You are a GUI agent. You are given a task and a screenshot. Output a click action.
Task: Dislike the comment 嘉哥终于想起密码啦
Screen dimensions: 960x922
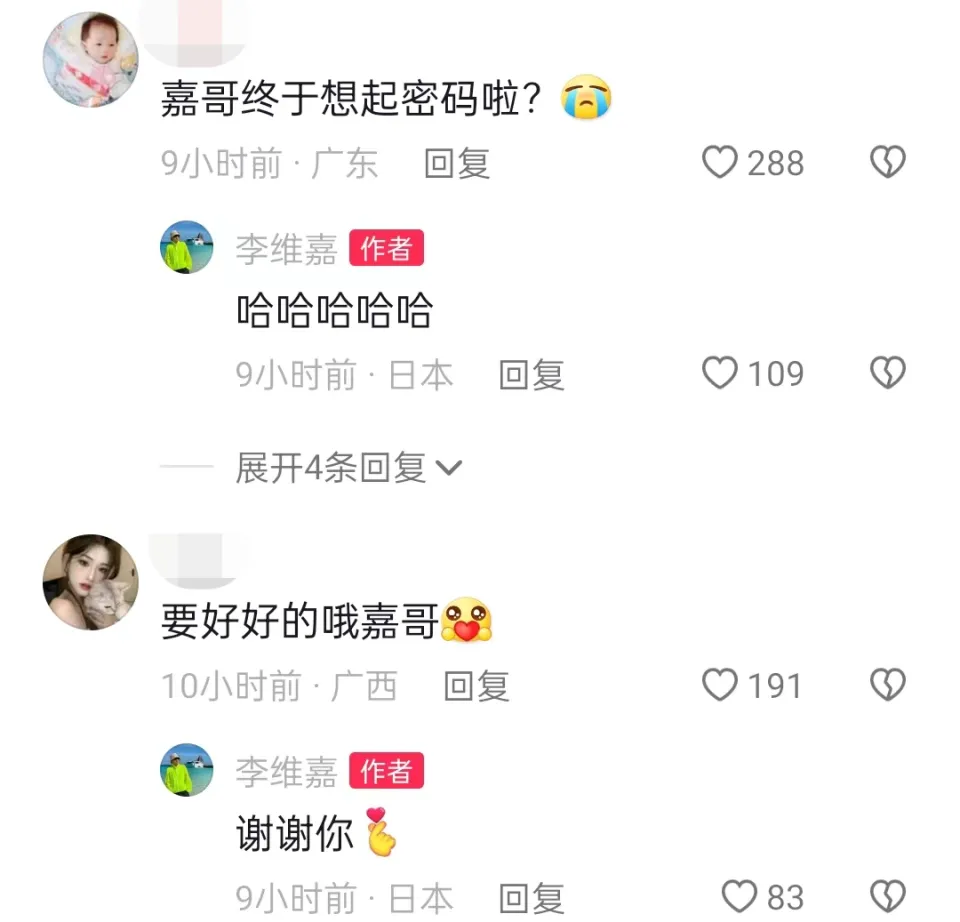tap(887, 162)
